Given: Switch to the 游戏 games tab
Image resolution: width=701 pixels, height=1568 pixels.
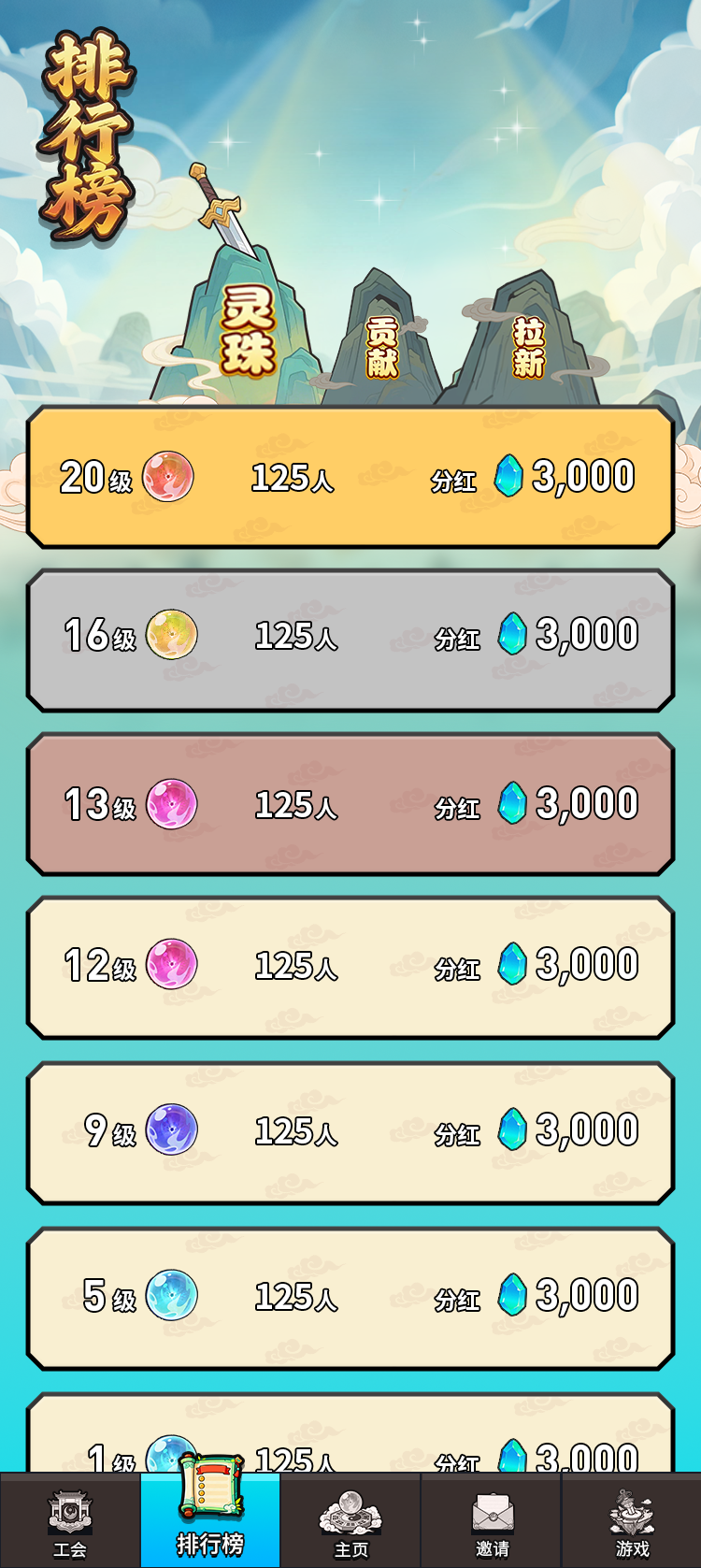Looking at the screenshot, I should [x=632, y=1521].
